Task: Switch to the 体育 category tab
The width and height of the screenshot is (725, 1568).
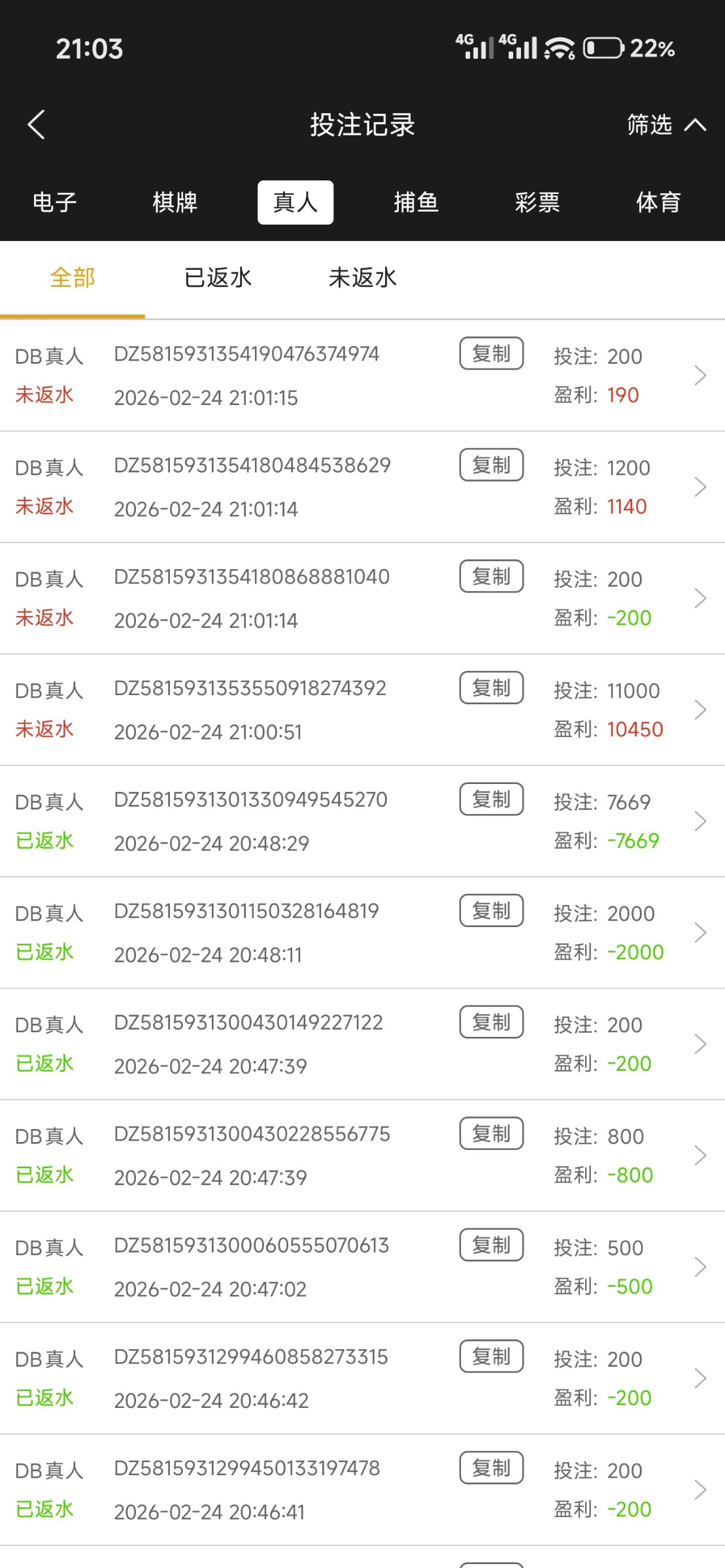Action: [658, 203]
